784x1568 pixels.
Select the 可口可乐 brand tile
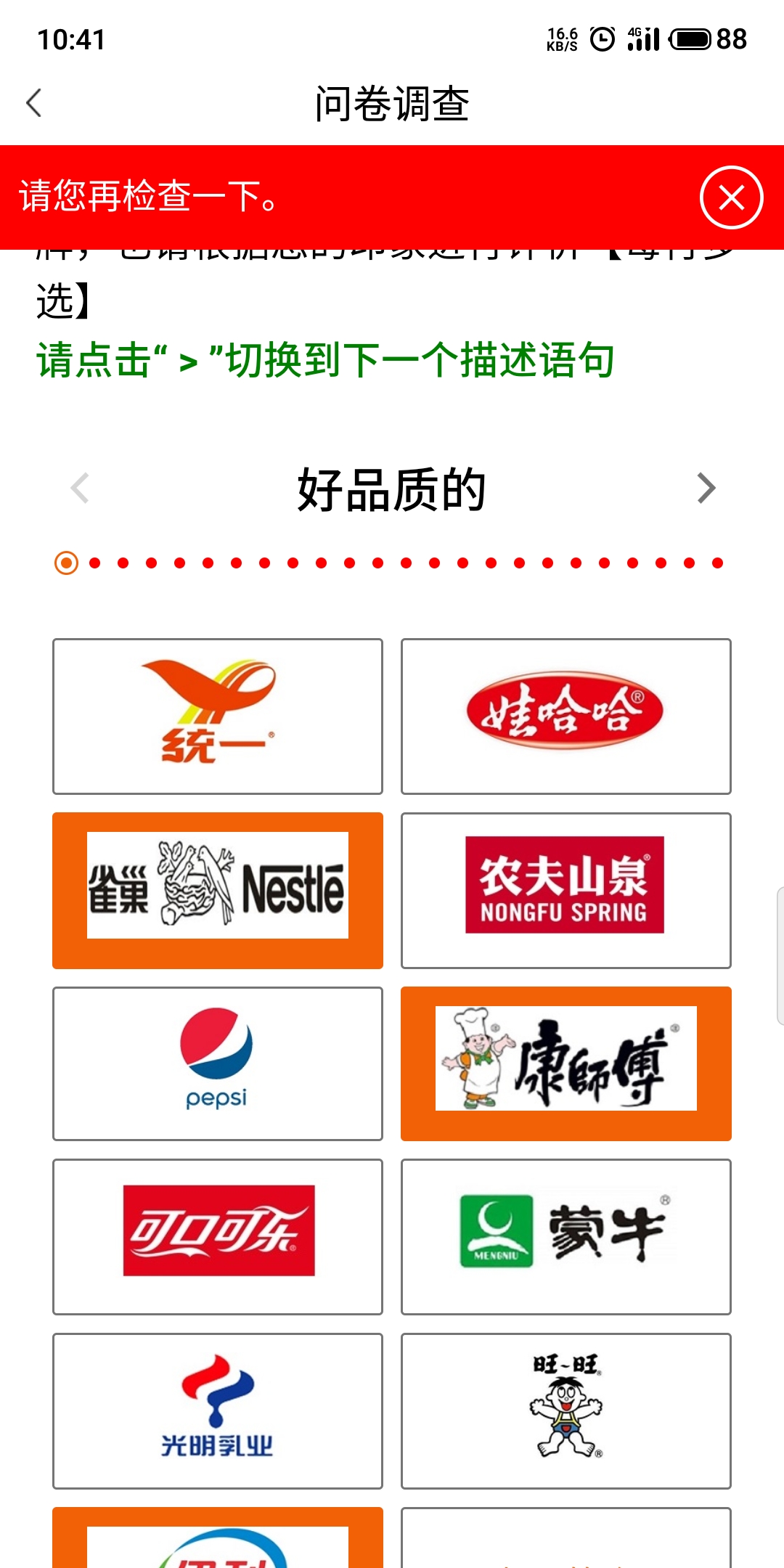point(218,1236)
